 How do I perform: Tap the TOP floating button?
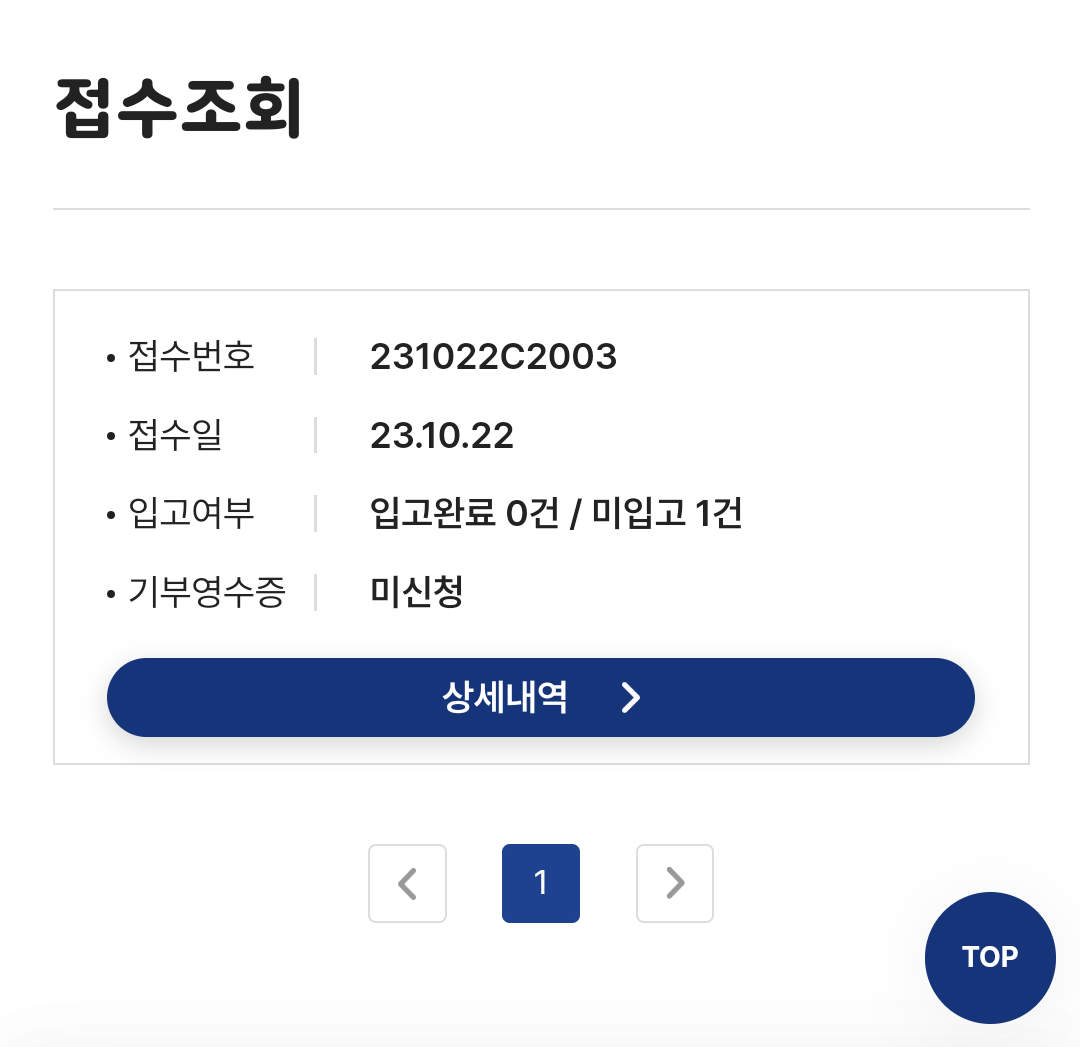tap(990, 957)
